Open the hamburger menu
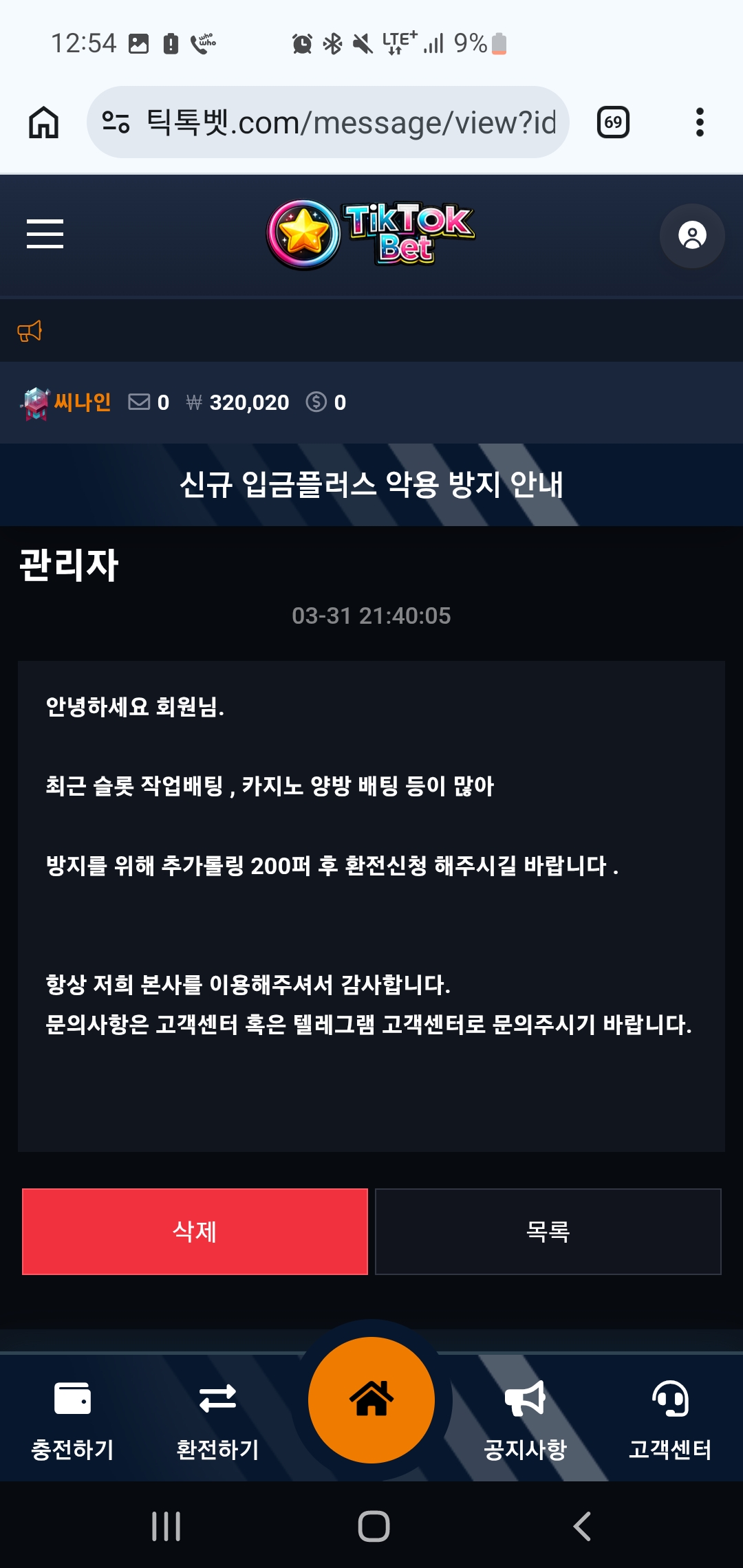743x1568 pixels. coord(45,234)
